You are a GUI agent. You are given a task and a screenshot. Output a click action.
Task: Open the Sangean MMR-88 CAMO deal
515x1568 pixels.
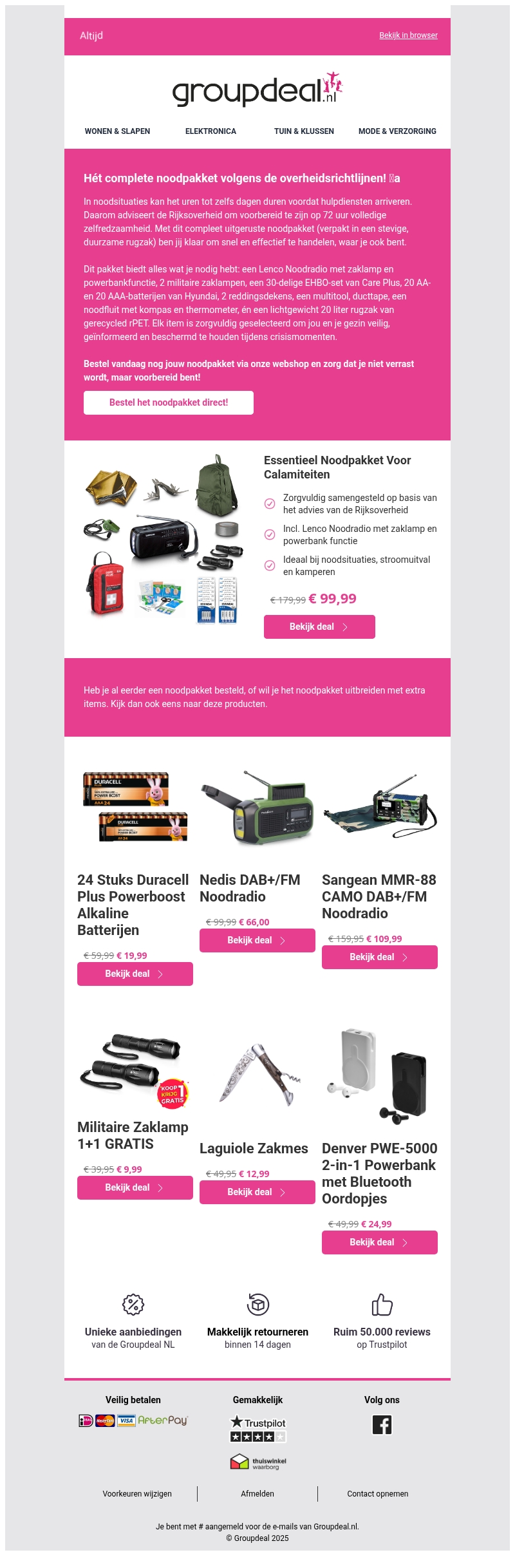tap(380, 957)
